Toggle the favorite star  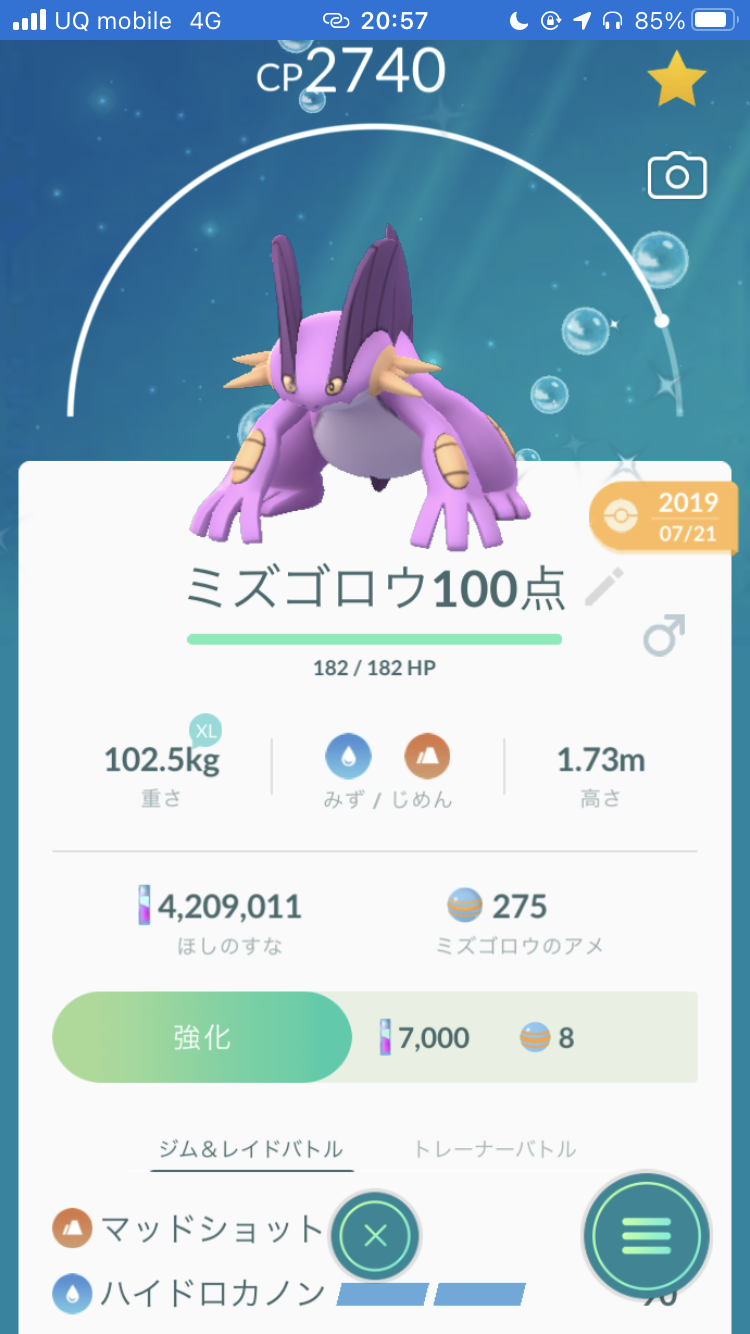[677, 82]
